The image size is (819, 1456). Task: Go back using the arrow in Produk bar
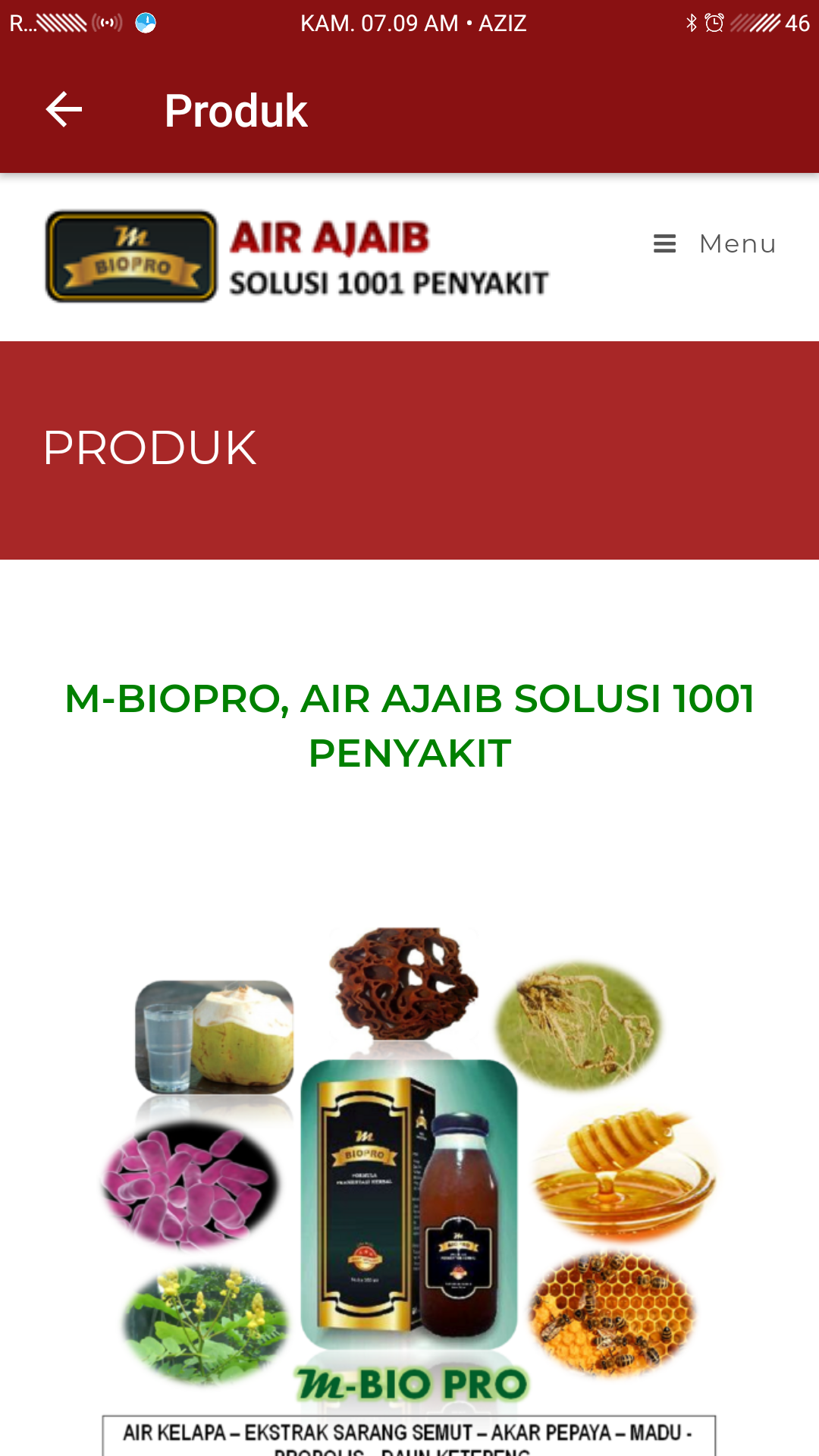pyautogui.click(x=64, y=110)
